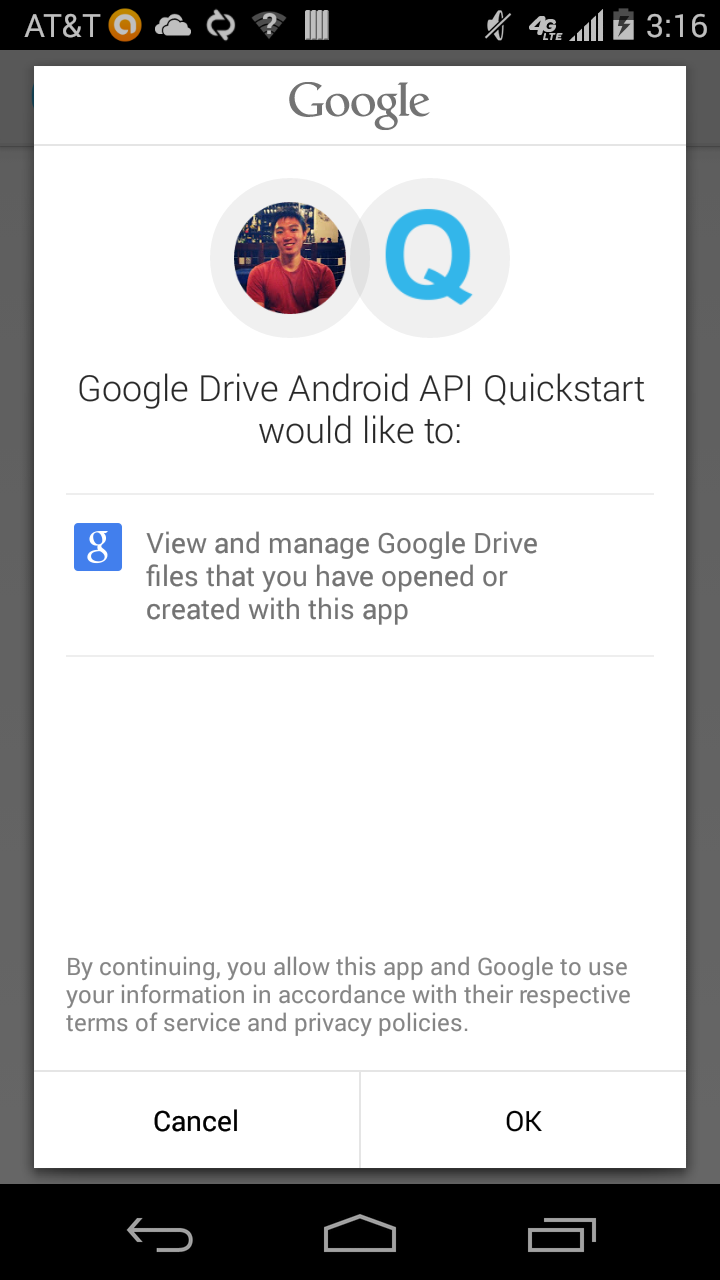The width and height of the screenshot is (720, 1280).
Task: Confirm permissions with the OK button
Action: (523, 1120)
